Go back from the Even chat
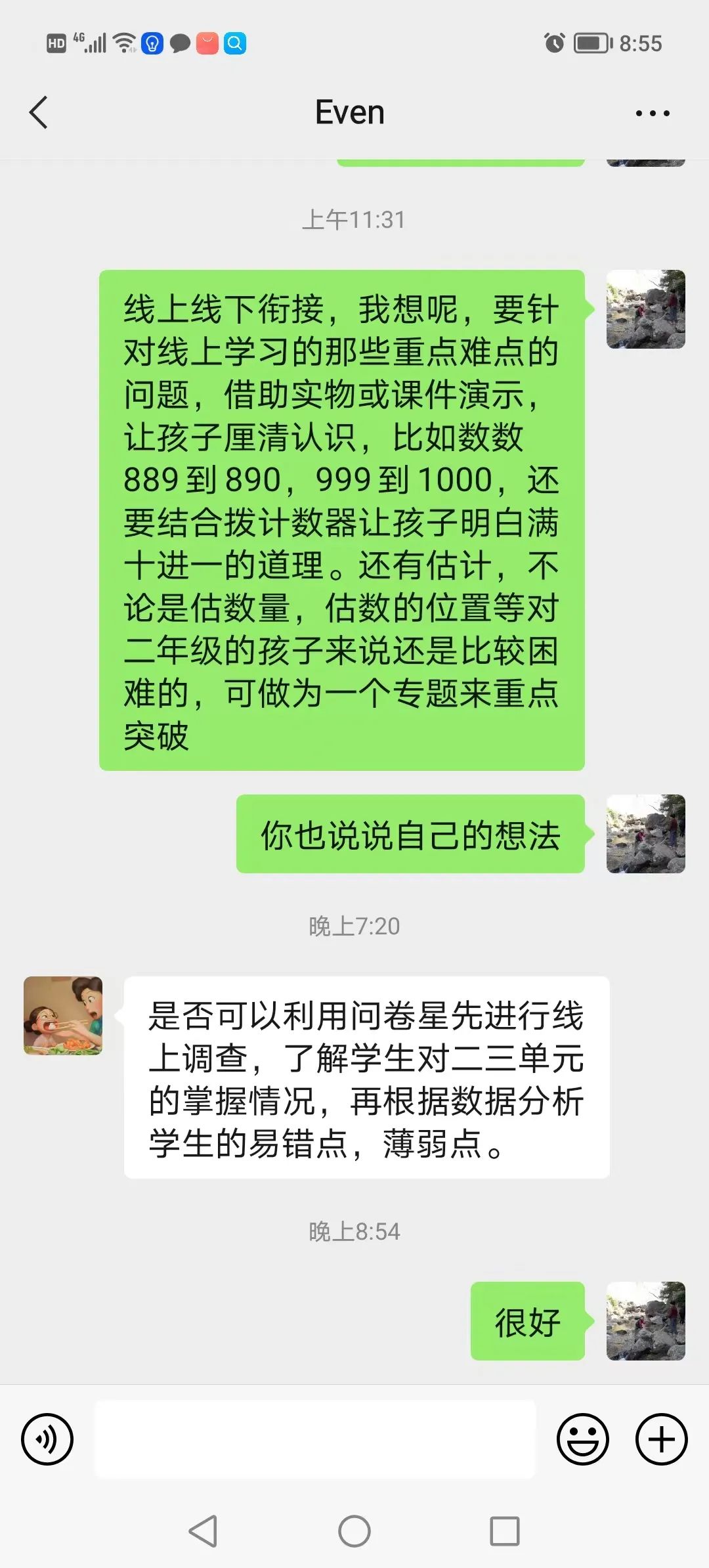 (39, 113)
